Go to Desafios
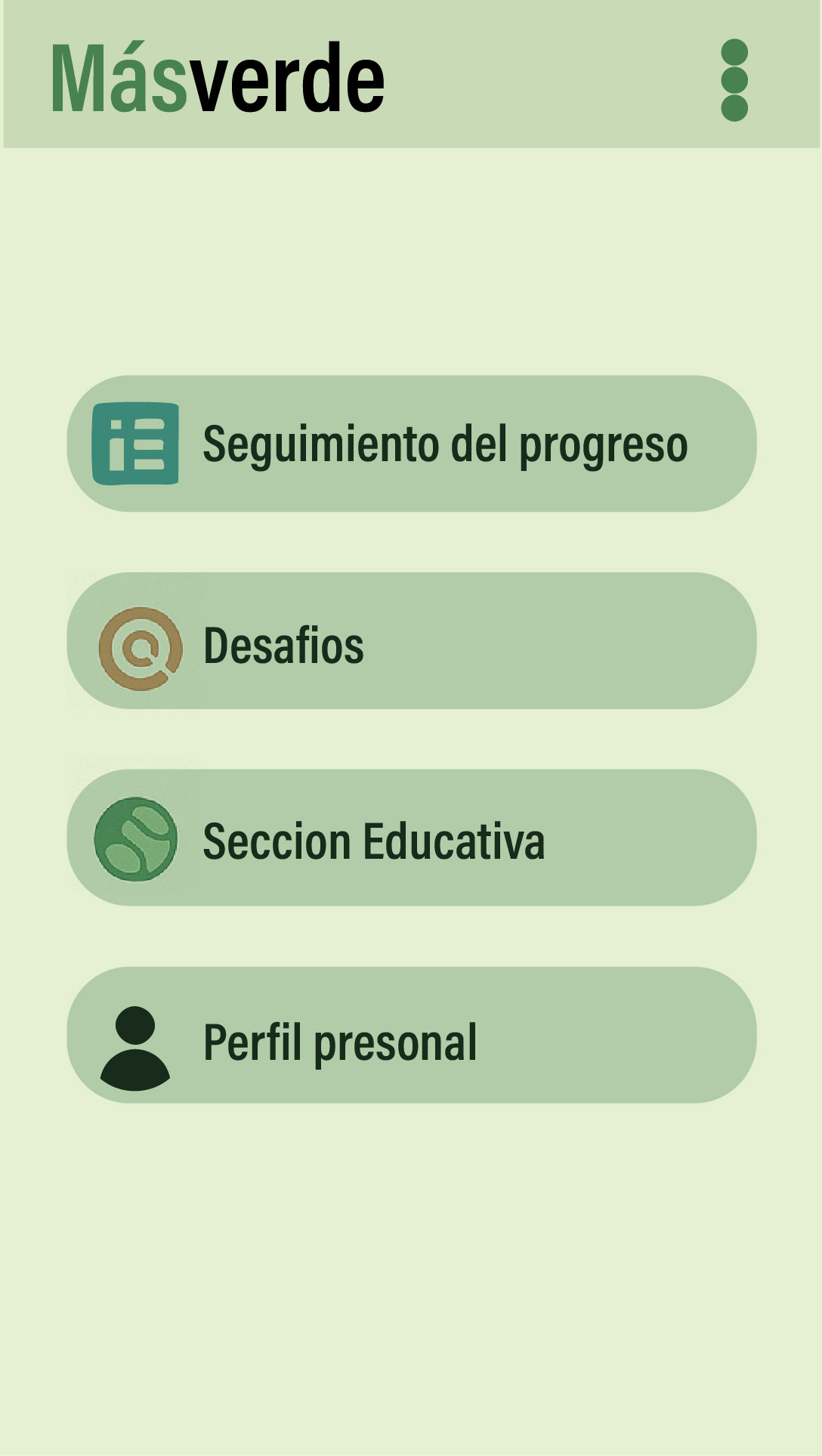Screen dimensions: 822x1456 click(x=412, y=641)
